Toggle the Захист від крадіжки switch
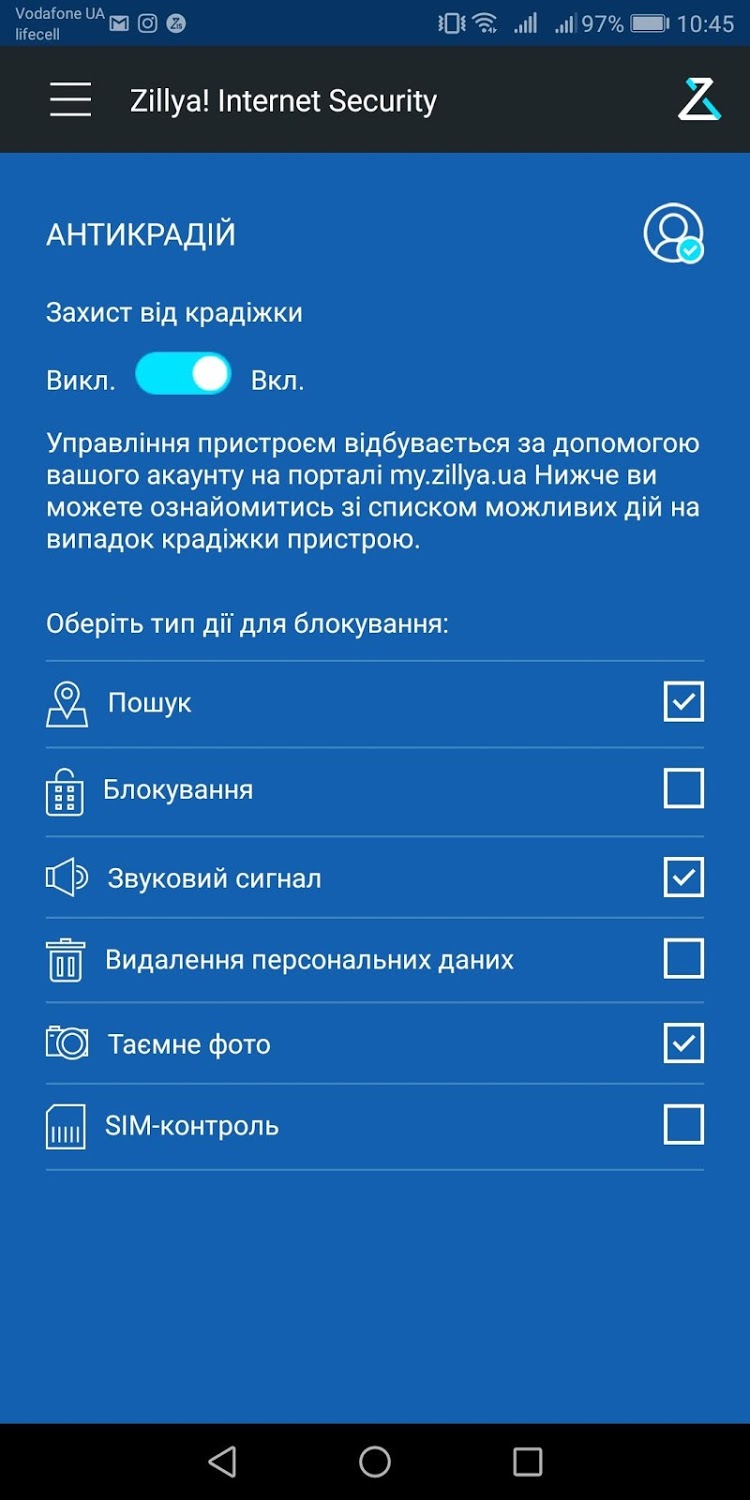This screenshot has width=750, height=1500. pyautogui.click(x=183, y=374)
